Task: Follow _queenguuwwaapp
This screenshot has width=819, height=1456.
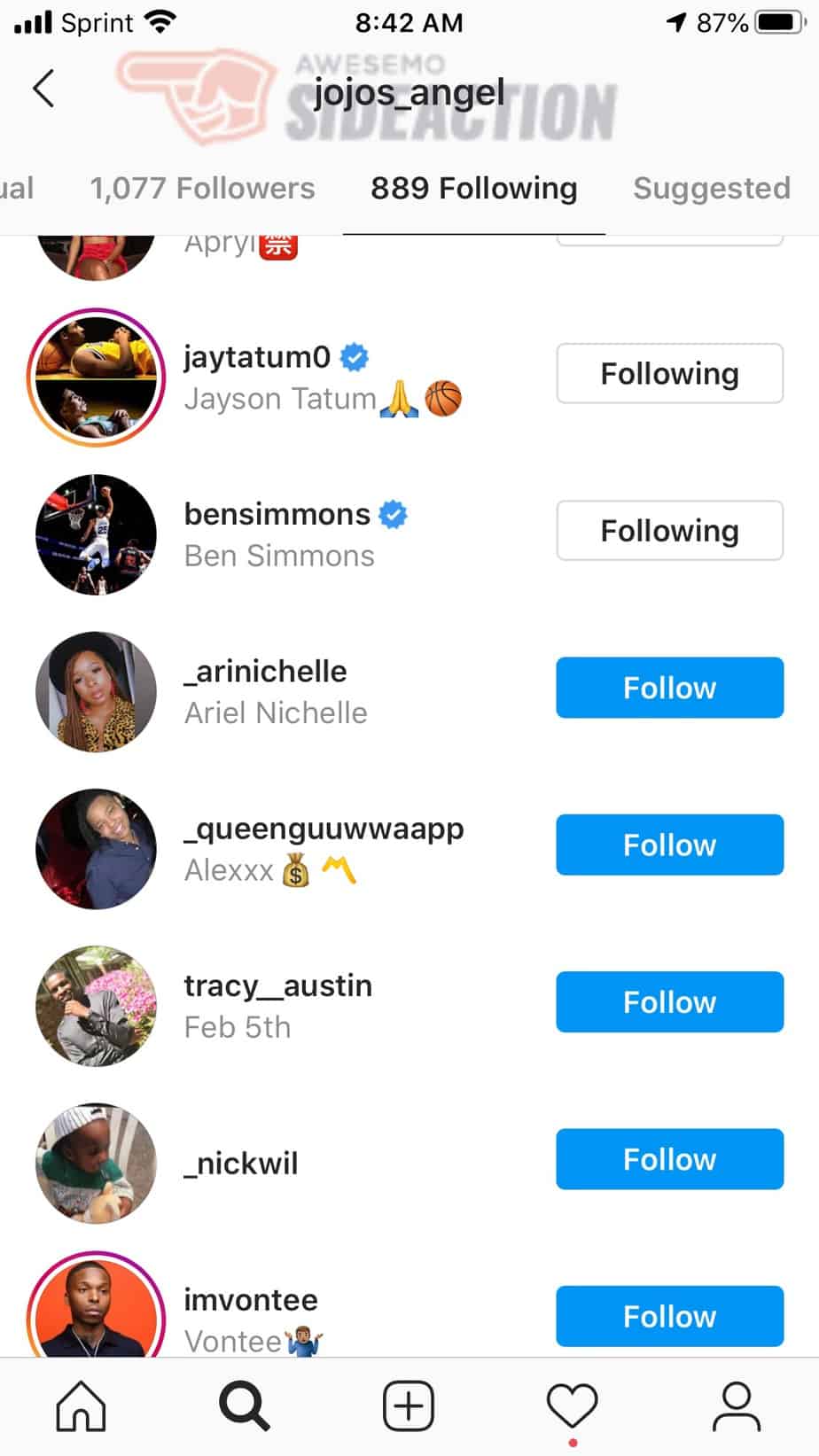Action: [x=669, y=845]
